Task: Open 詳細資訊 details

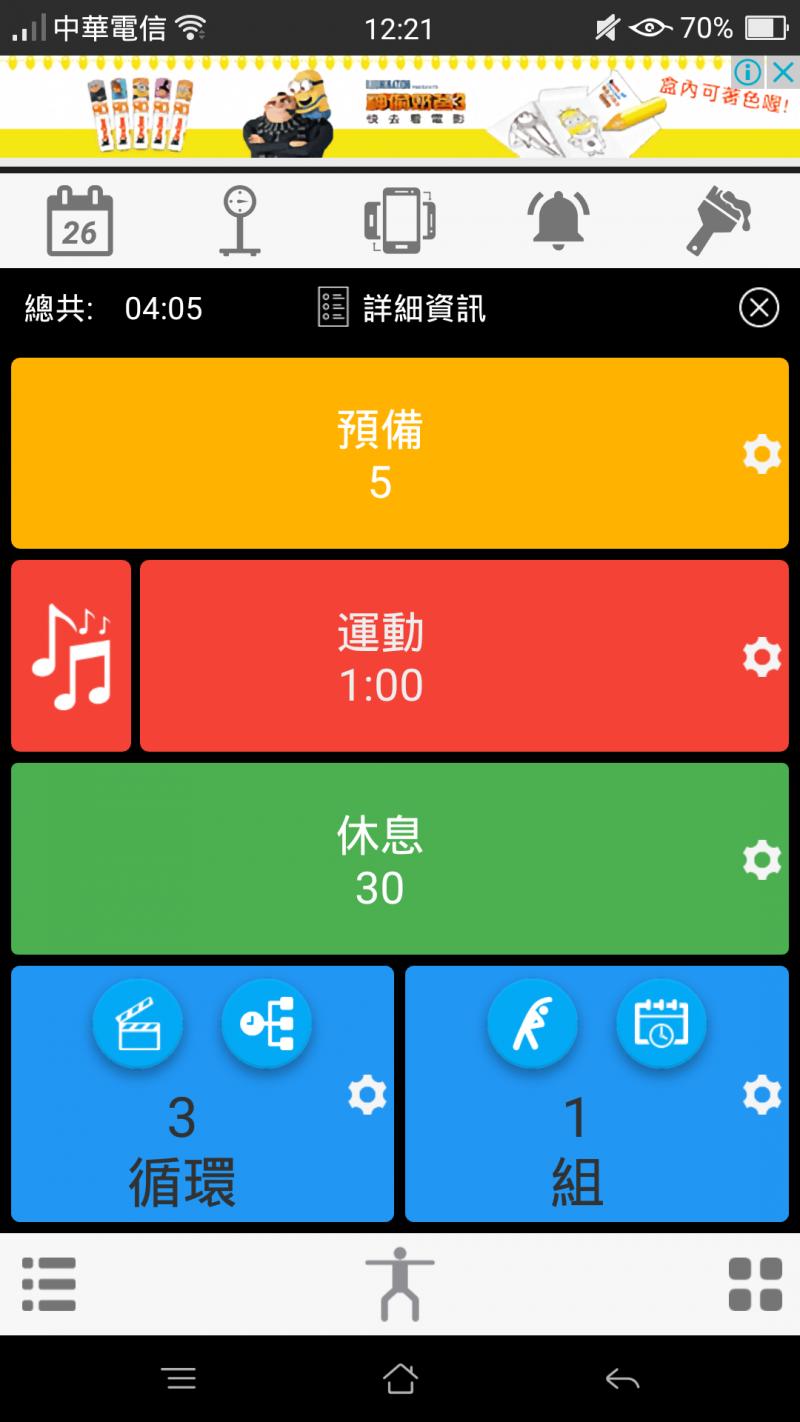Action: coord(402,308)
